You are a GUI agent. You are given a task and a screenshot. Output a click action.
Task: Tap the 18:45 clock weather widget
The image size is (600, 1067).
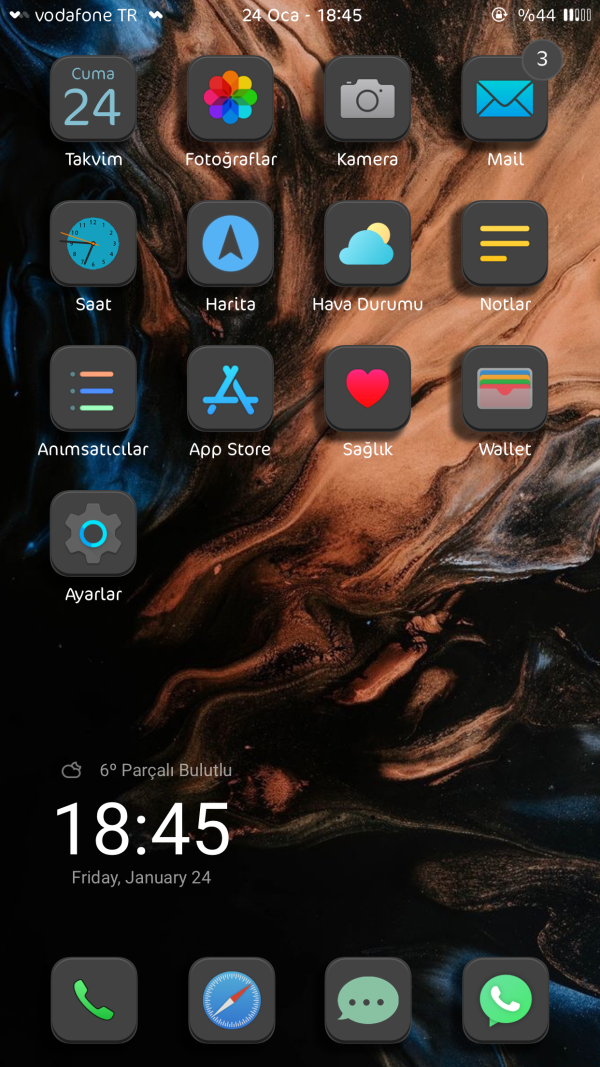click(142, 830)
